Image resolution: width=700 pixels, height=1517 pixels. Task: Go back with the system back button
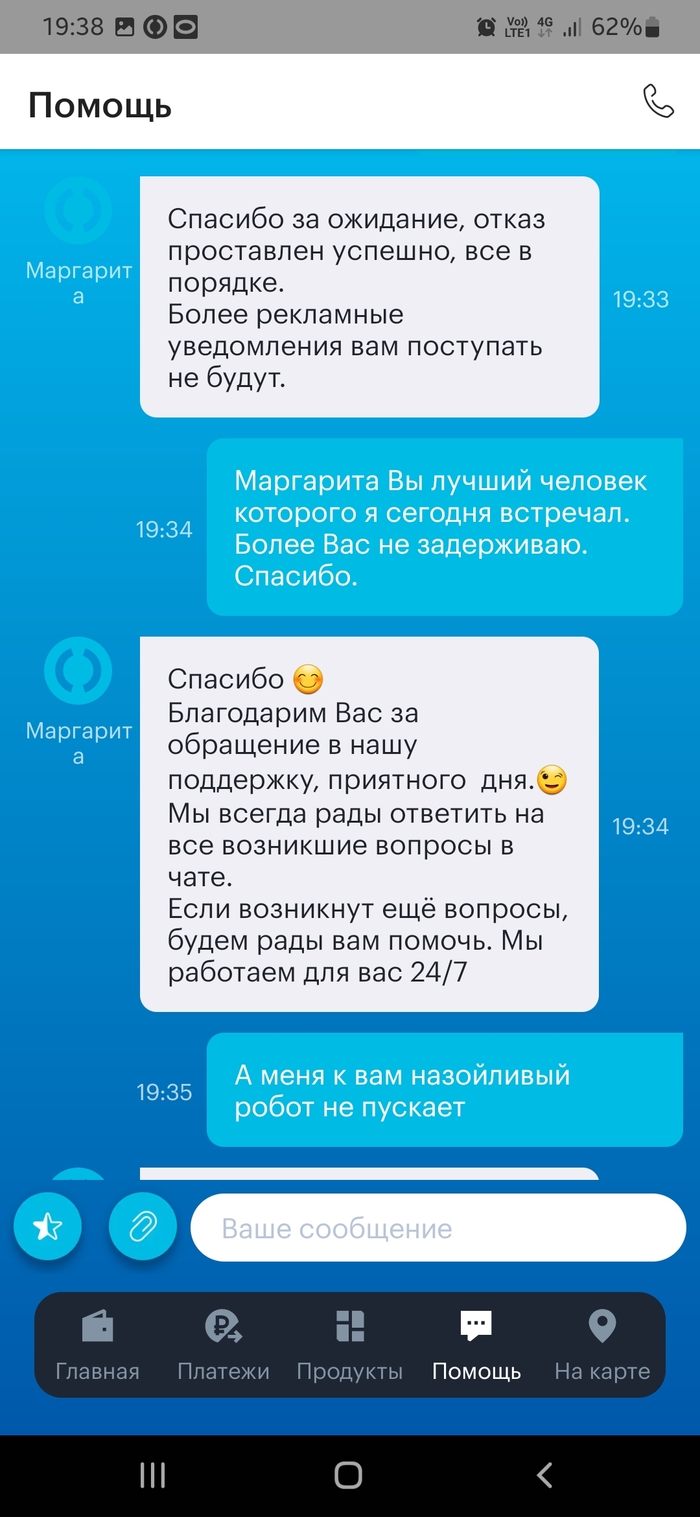tap(545, 1474)
